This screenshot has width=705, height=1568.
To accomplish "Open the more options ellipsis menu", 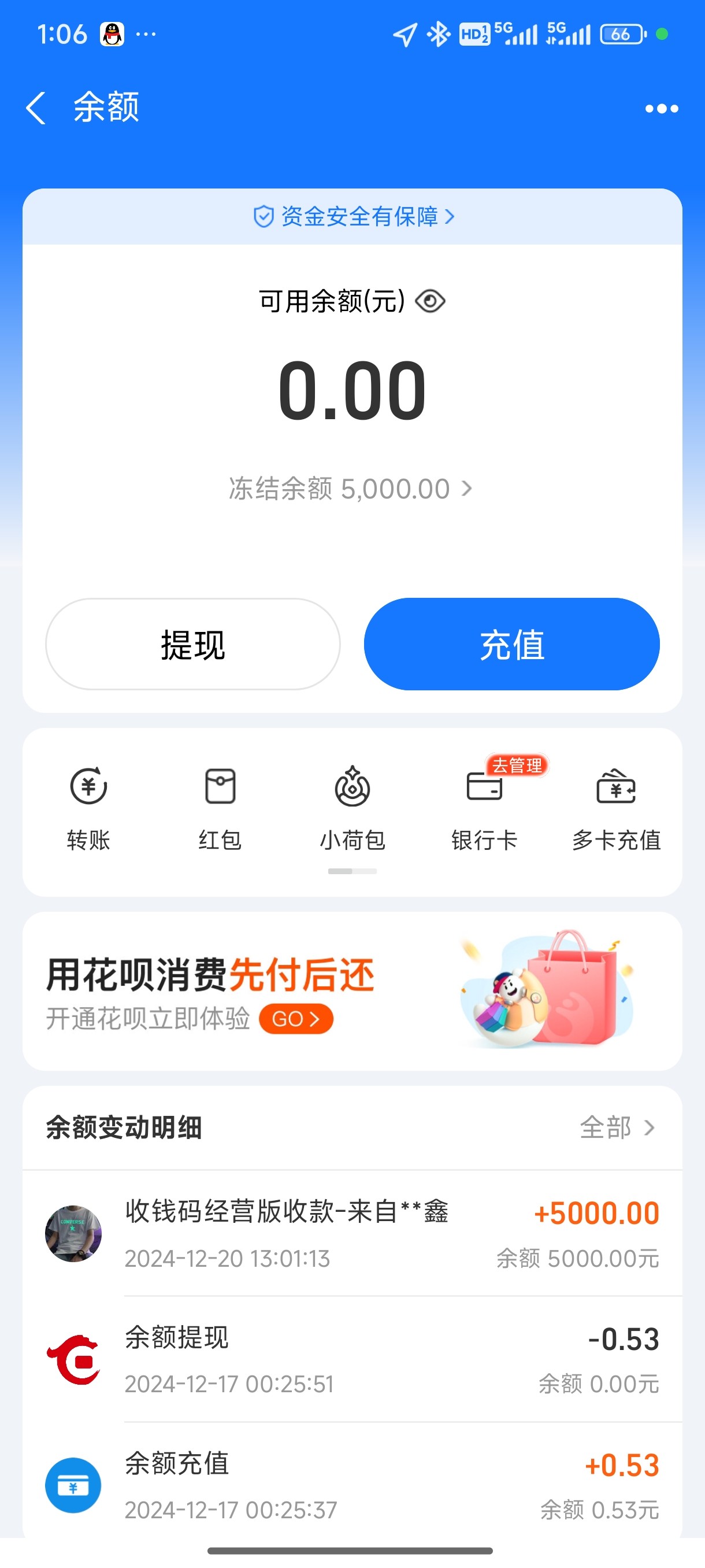I will [662, 108].
